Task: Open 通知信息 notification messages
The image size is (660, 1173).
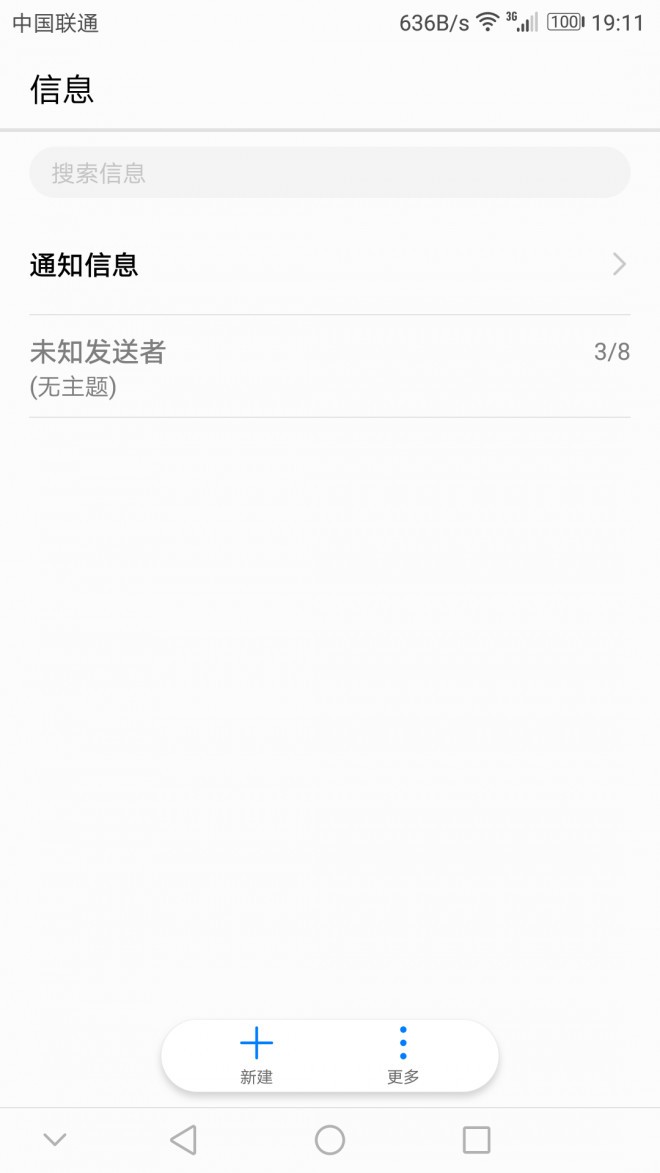Action: (329, 265)
